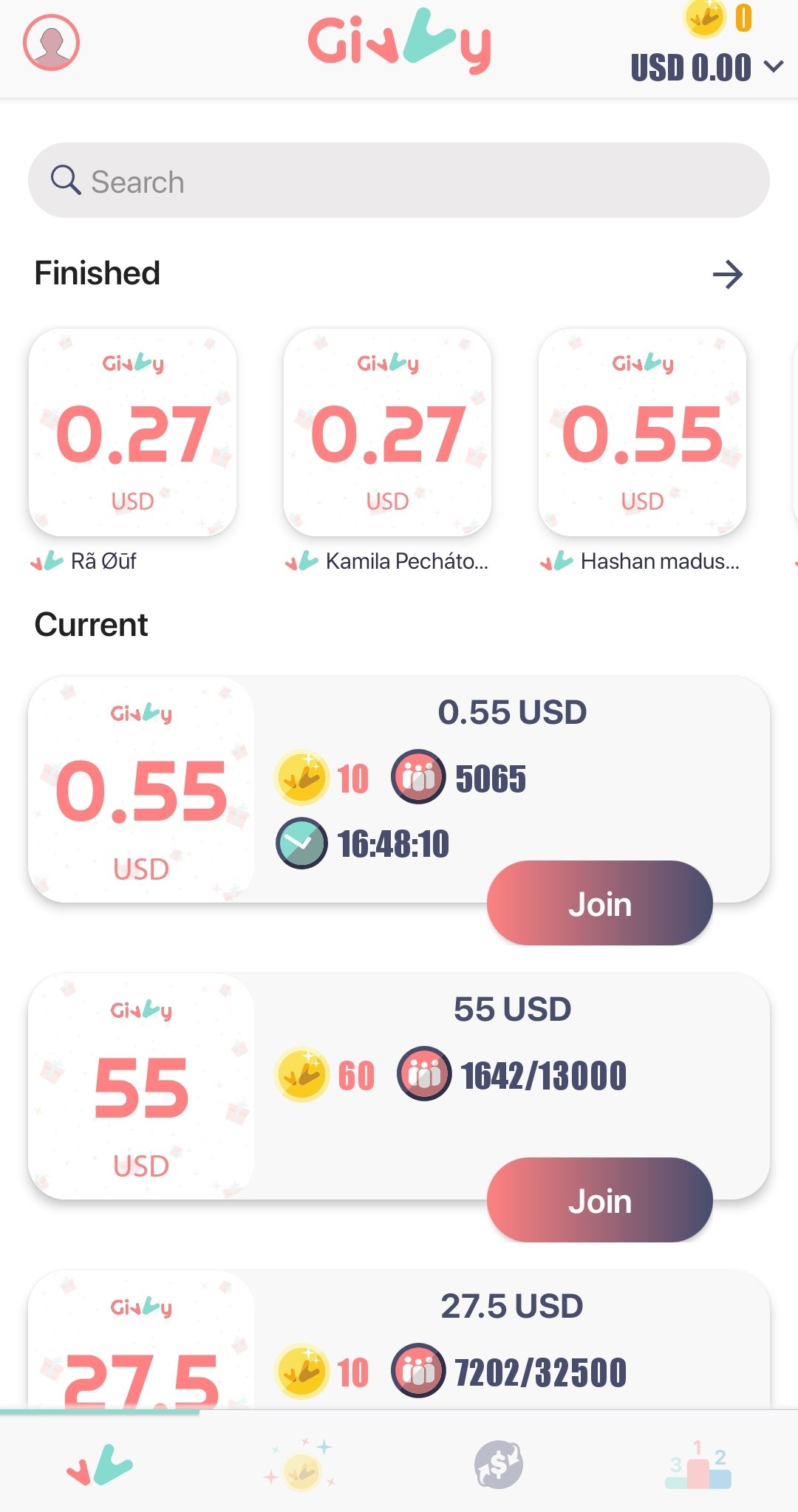The width and height of the screenshot is (798, 1512).
Task: Switch to the dollar exchange tab
Action: pyautogui.click(x=499, y=1464)
